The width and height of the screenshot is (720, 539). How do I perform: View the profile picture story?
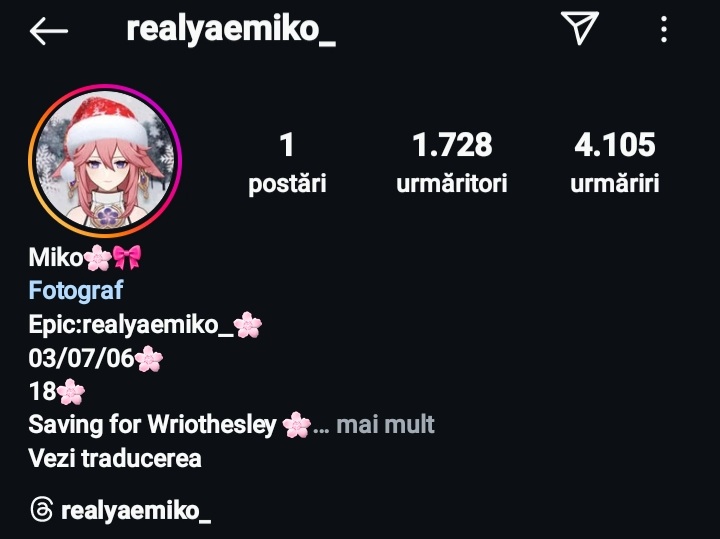pos(105,161)
